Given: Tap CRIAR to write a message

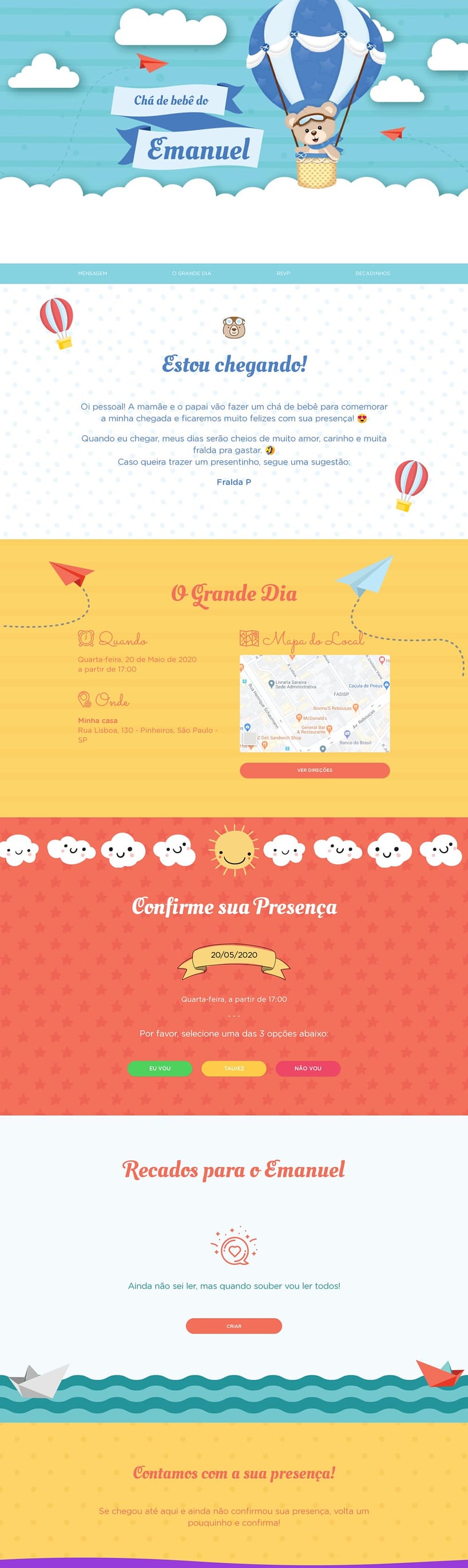Looking at the screenshot, I should click(234, 1326).
